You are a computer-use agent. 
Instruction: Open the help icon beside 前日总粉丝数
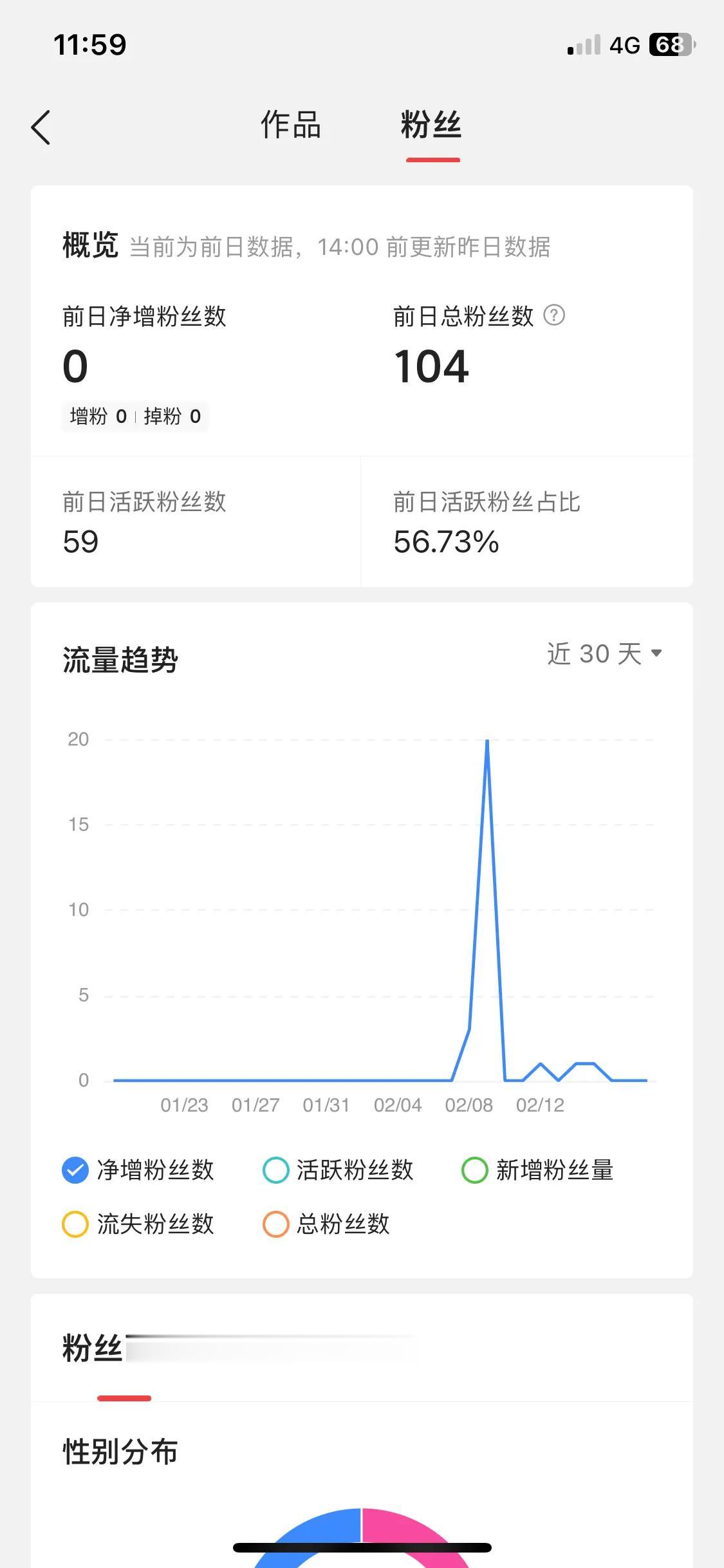[x=554, y=315]
